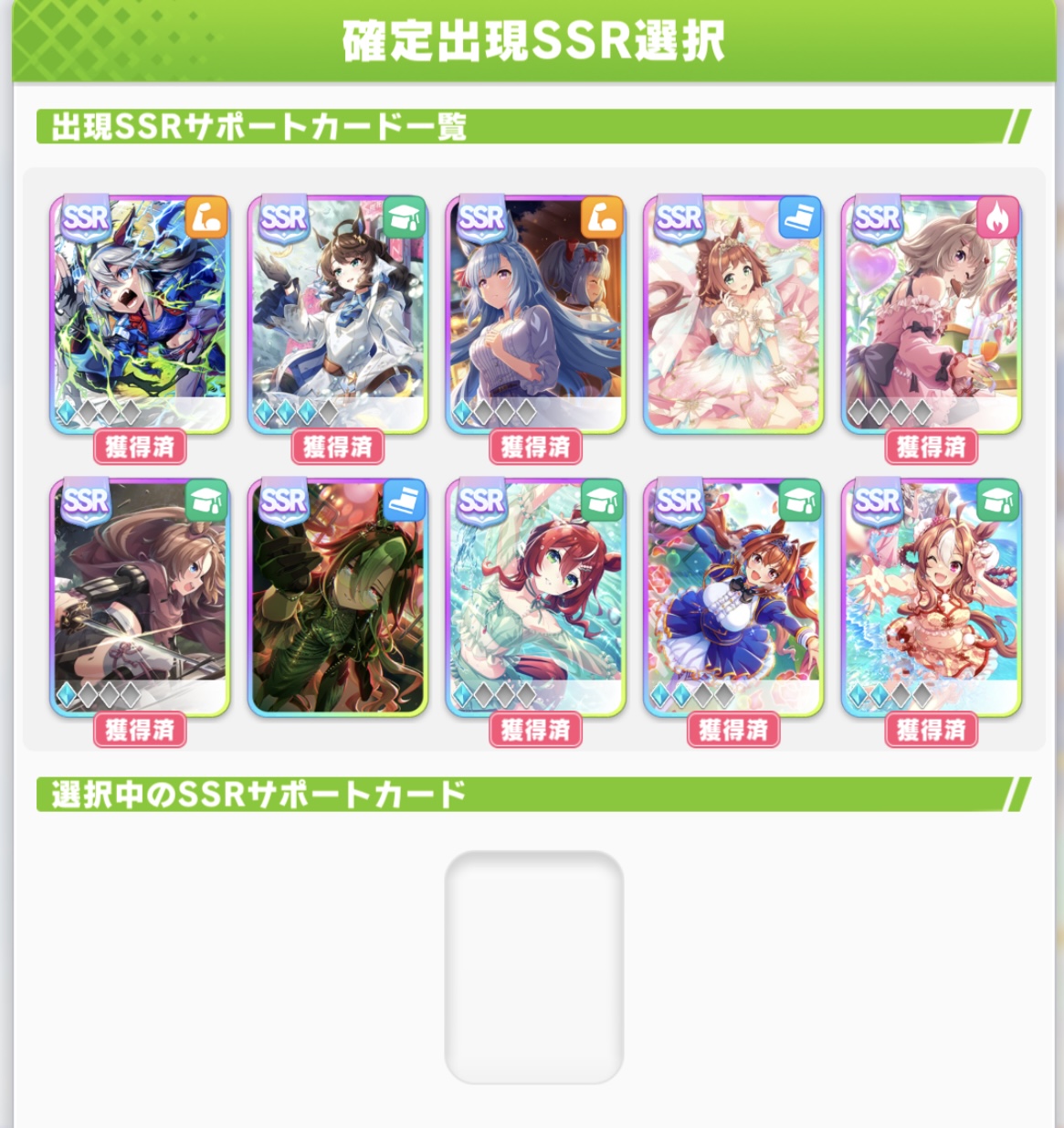This screenshot has width=1064, height=1128.
Task: Pick the long blue-haired power SSR card
Action: pos(535,312)
